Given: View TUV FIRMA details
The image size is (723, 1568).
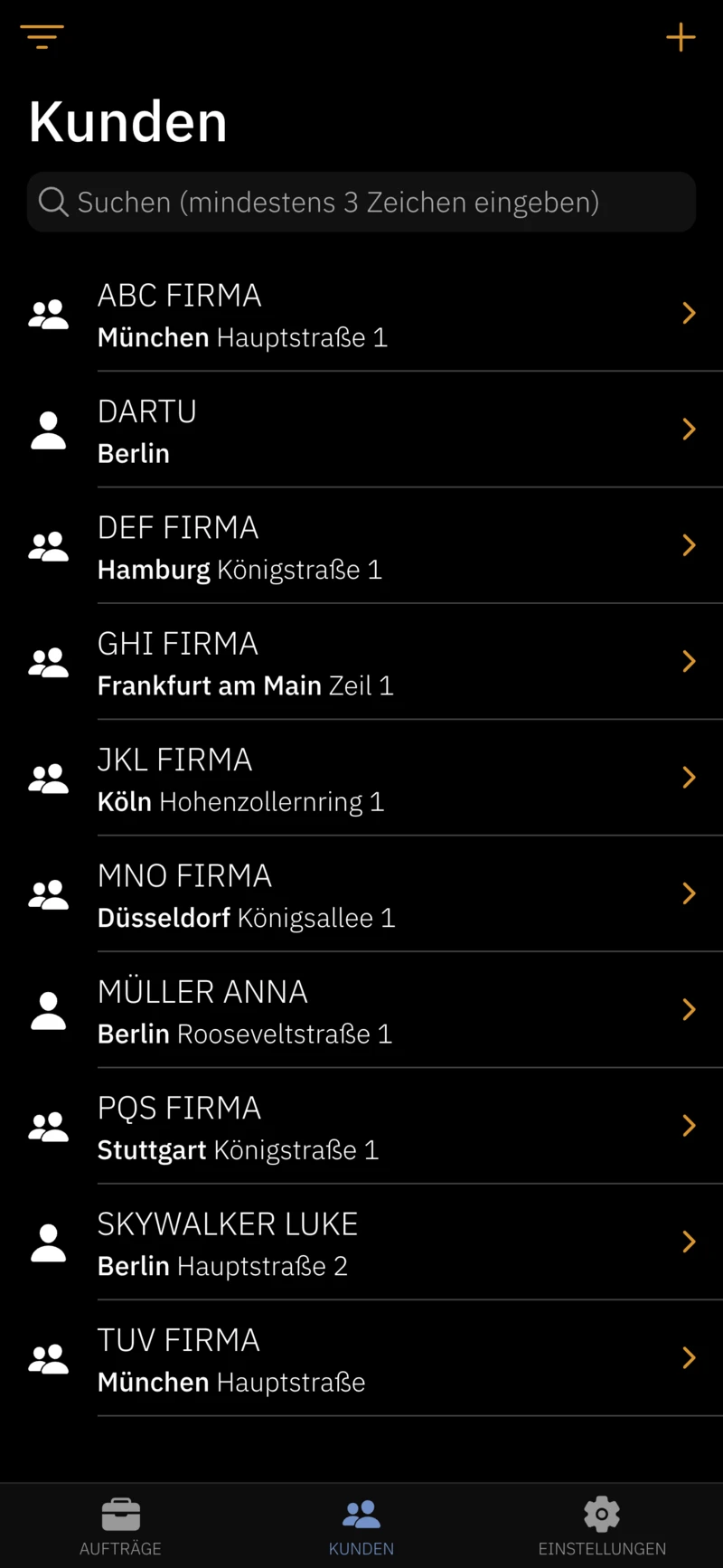Looking at the screenshot, I should (x=361, y=1358).
